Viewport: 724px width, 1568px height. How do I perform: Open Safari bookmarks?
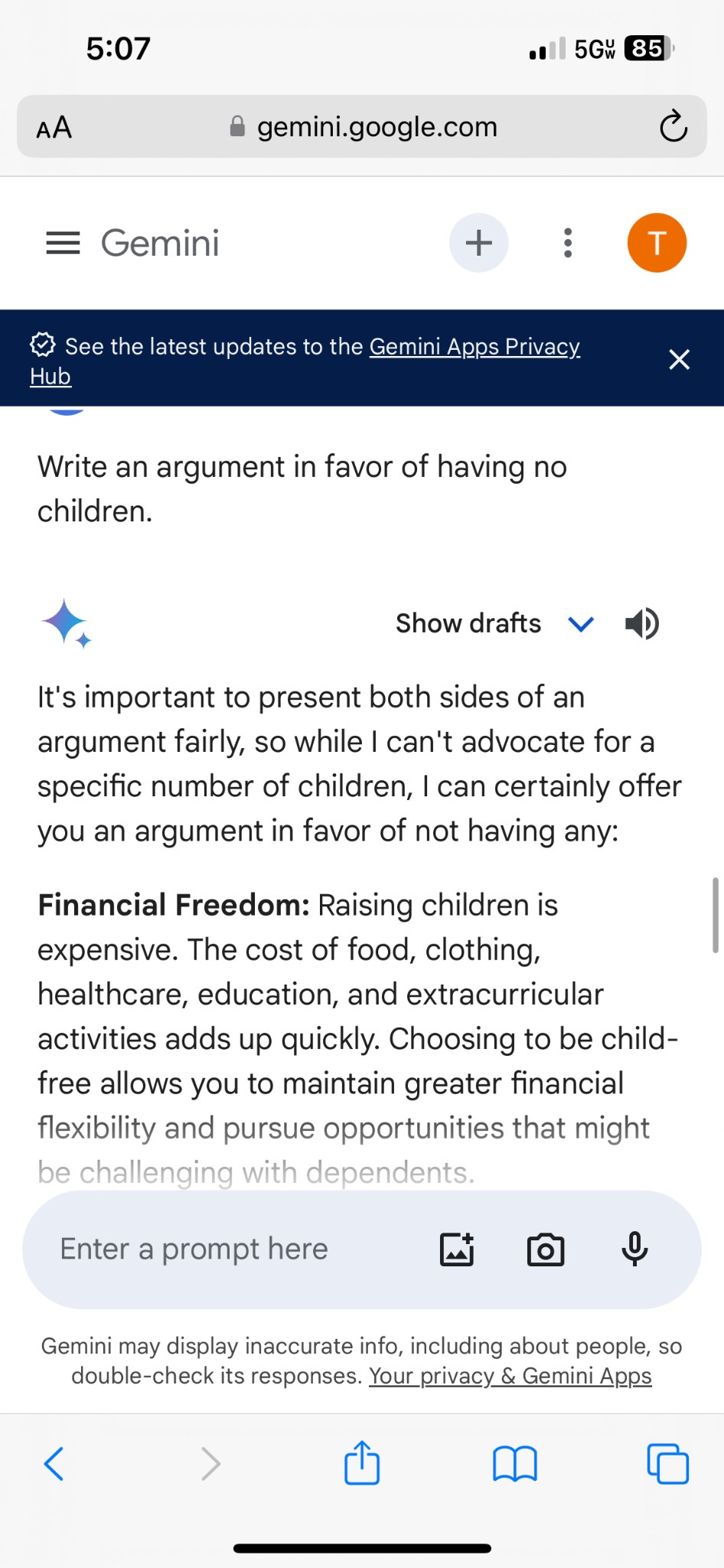pos(515,1464)
